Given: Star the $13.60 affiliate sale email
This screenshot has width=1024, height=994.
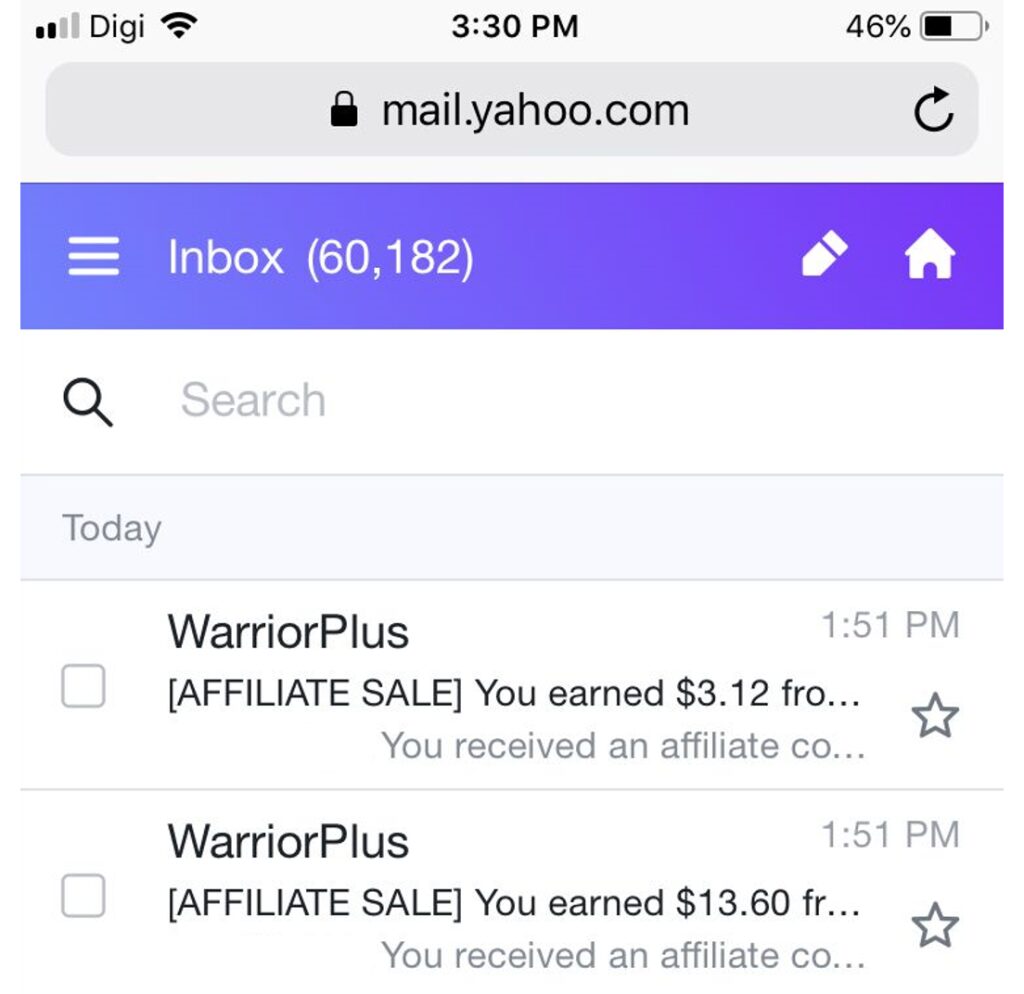Looking at the screenshot, I should point(935,926).
